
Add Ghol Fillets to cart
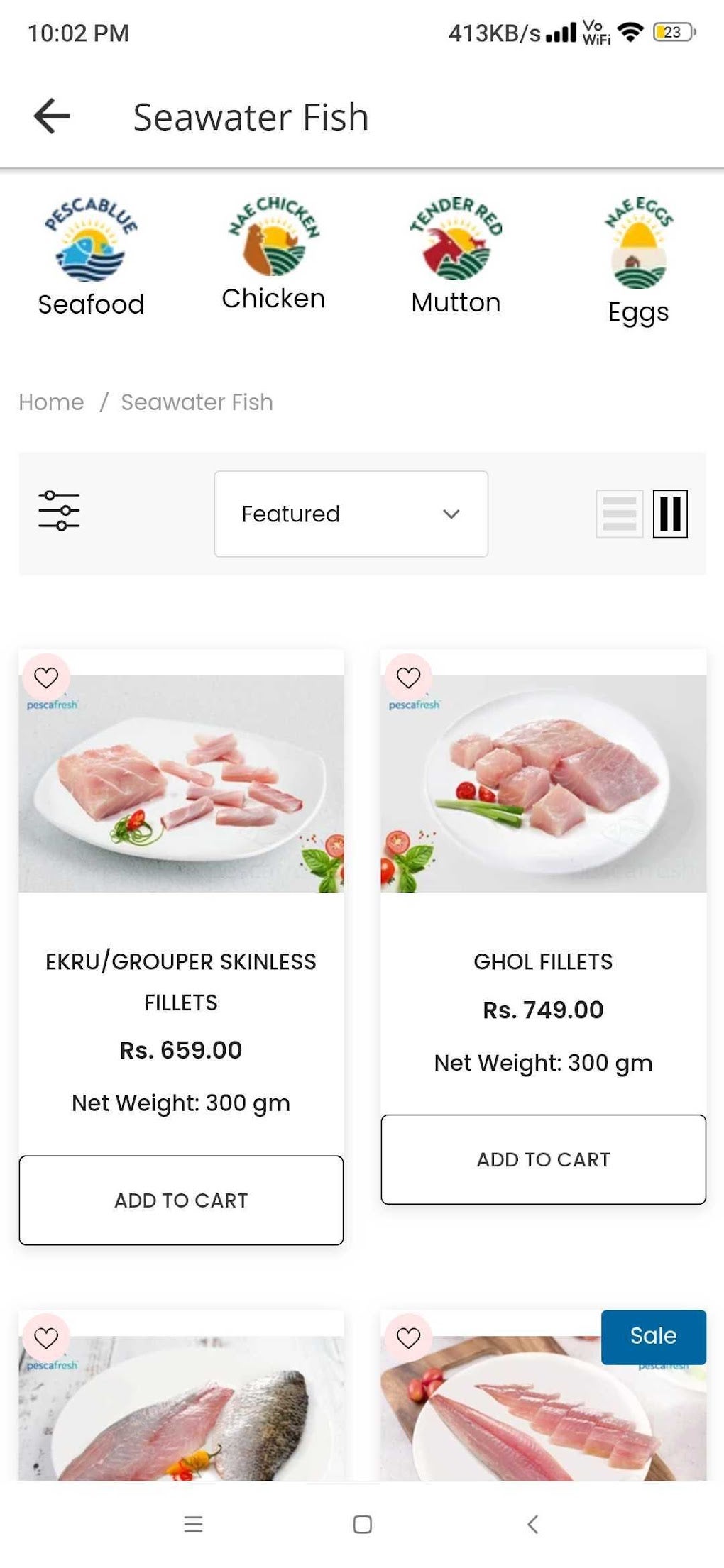[543, 1159]
